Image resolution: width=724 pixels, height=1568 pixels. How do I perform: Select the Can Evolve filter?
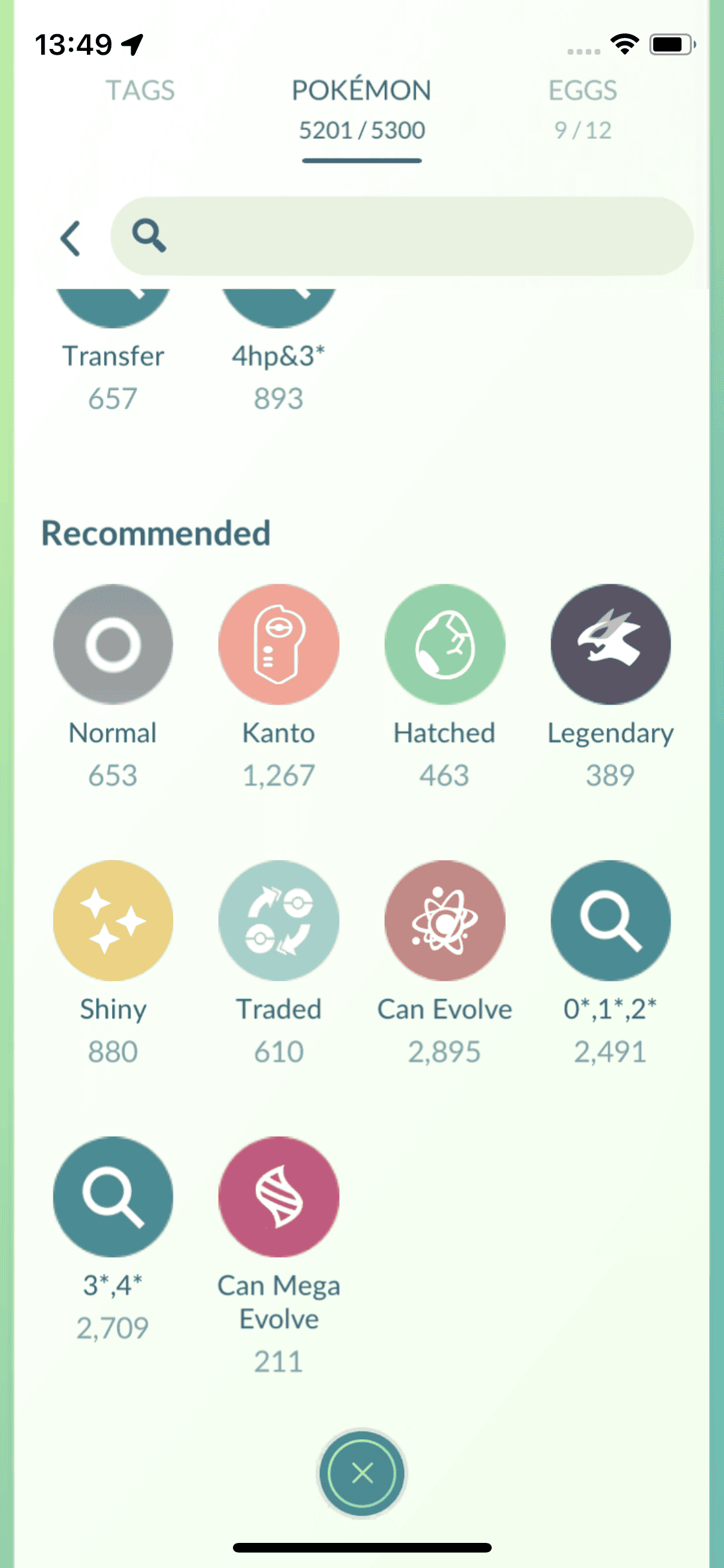point(444,920)
